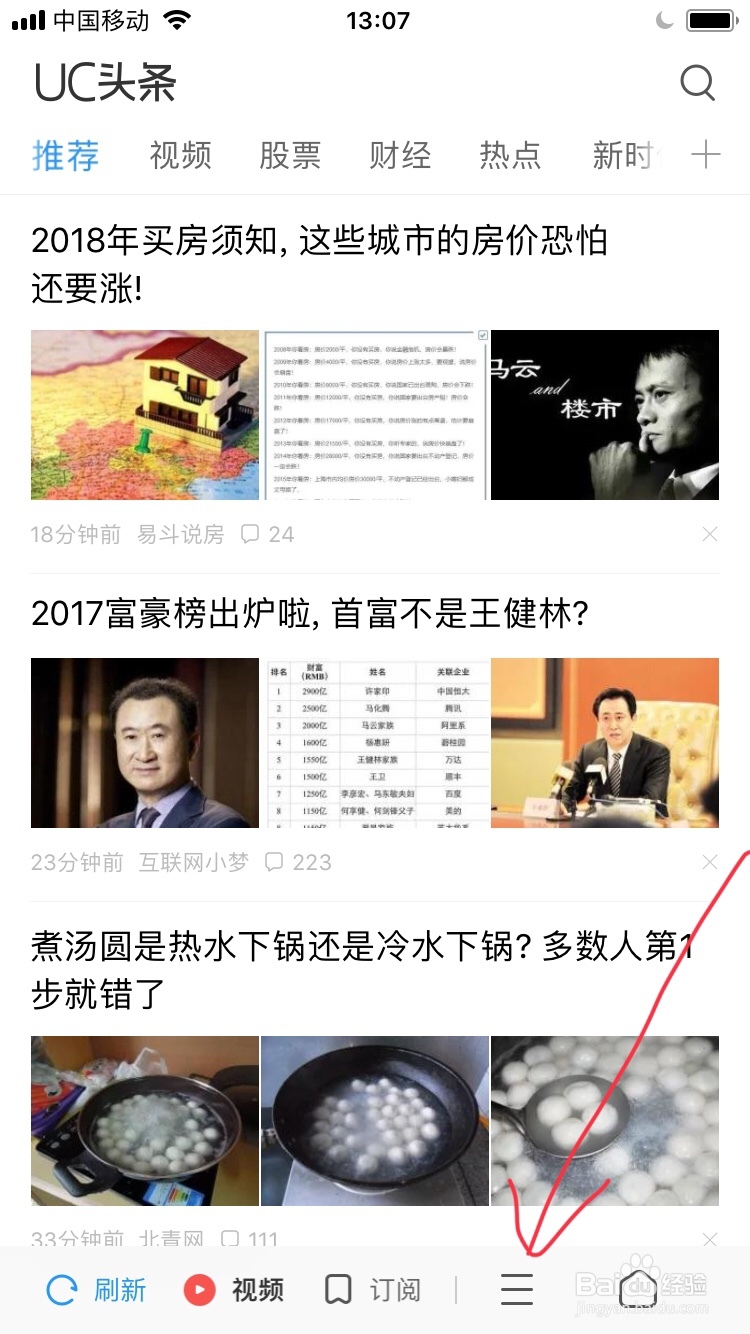Select the red play video icon
The width and height of the screenshot is (750, 1334).
click(x=201, y=1290)
